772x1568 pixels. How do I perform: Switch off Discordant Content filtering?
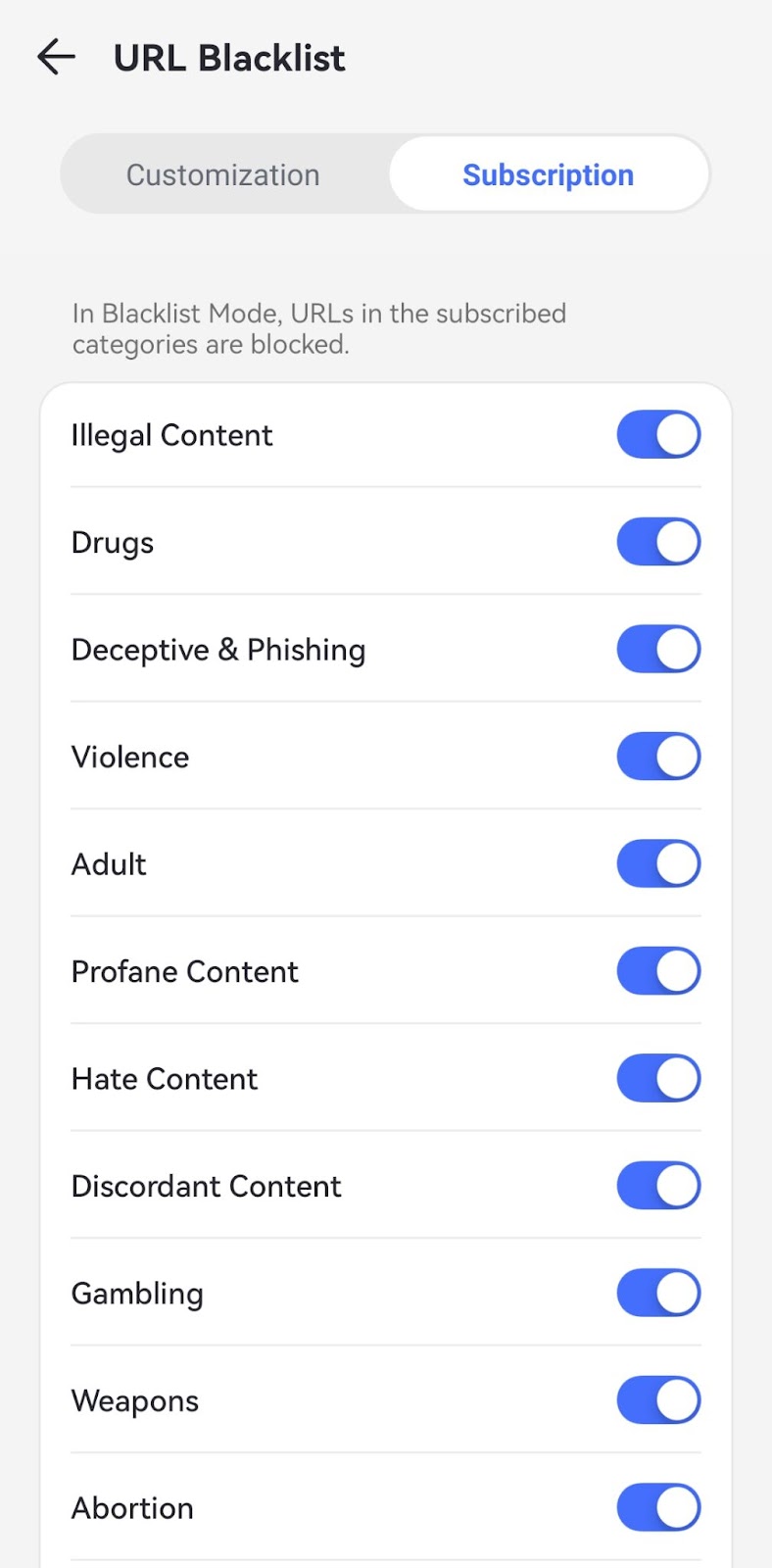coord(657,1185)
